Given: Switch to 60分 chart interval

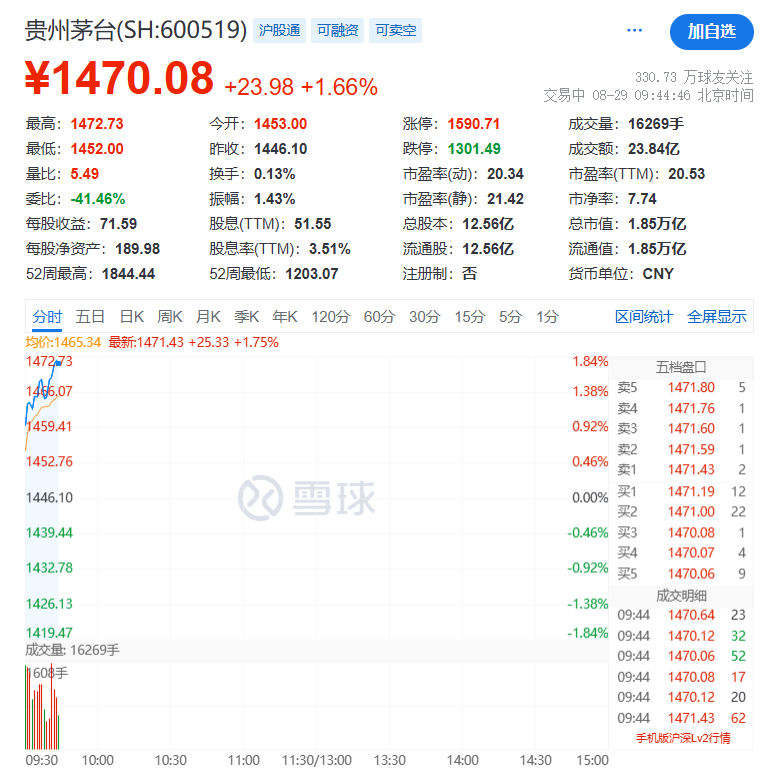Looking at the screenshot, I should point(379,317).
